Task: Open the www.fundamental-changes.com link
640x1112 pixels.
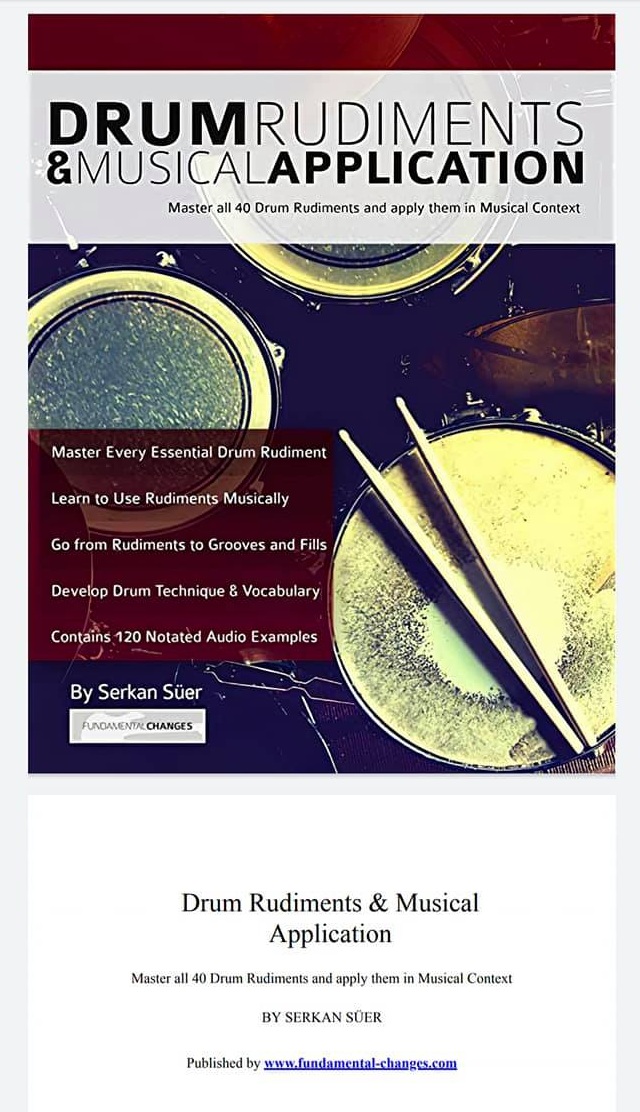Action: [360, 1063]
